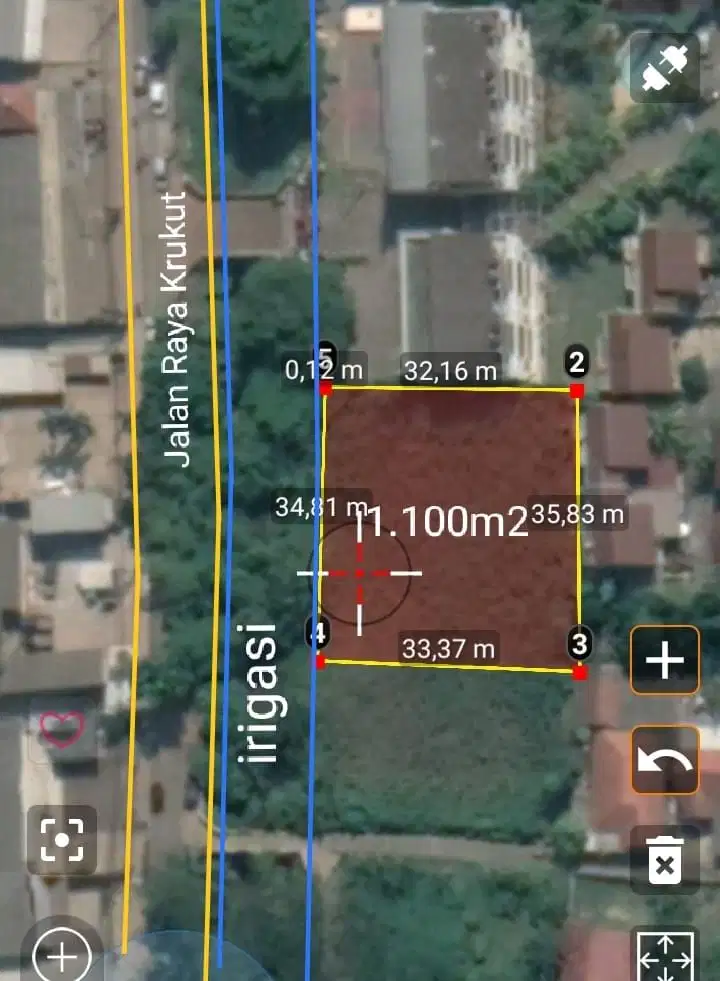Center the map with the focus target icon

point(60,840)
